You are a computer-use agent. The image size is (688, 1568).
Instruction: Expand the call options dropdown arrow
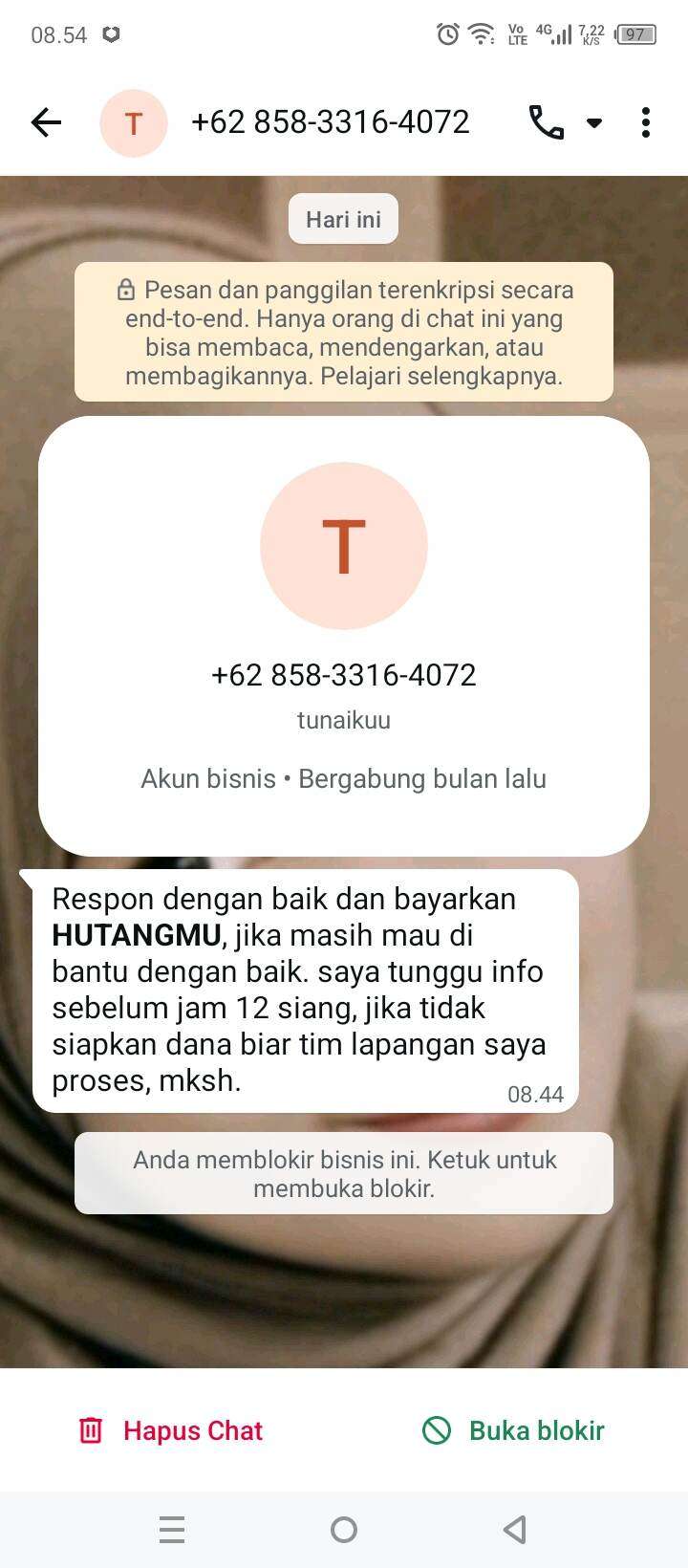point(594,123)
